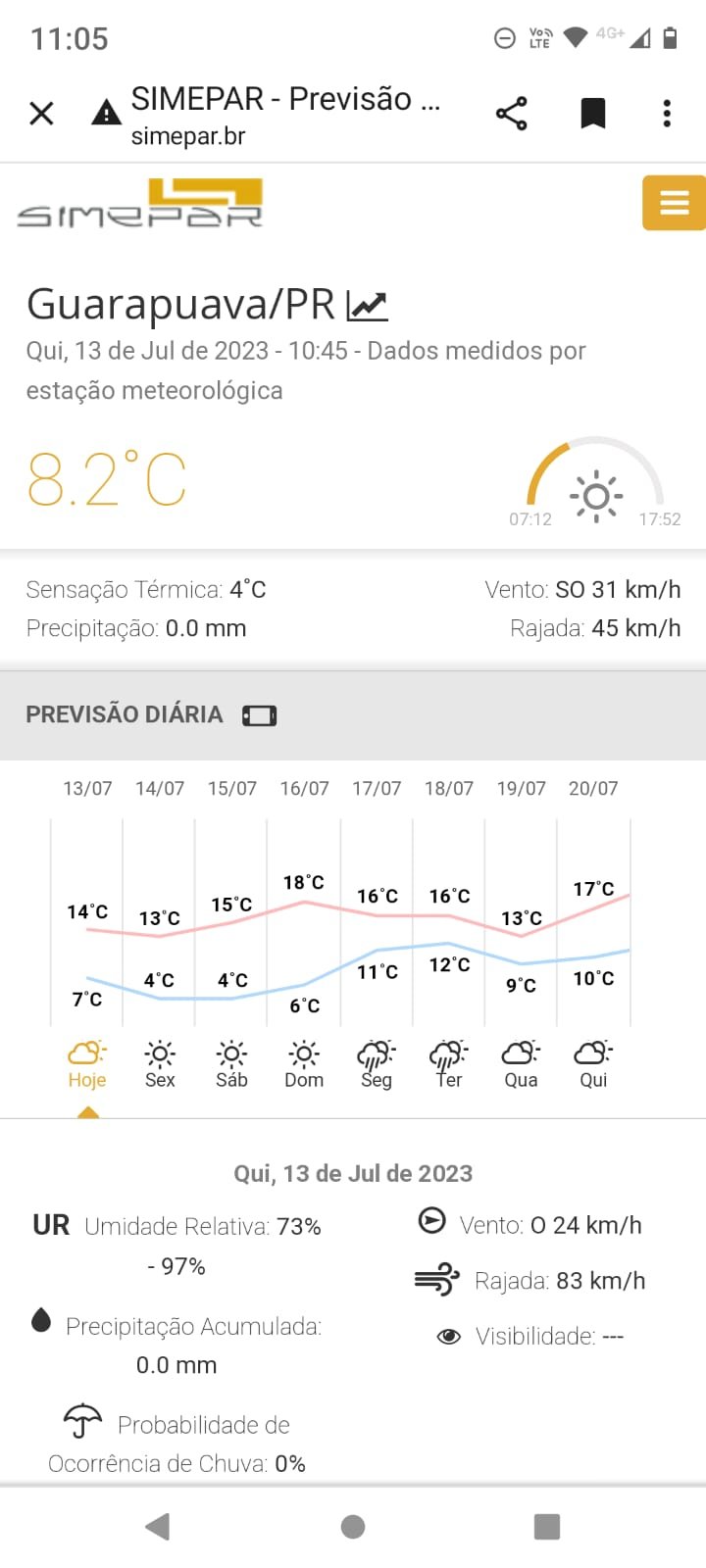This screenshot has height=1568, width=706.
Task: Tap the icon beside Previsão Diária
Action: pos(260,715)
